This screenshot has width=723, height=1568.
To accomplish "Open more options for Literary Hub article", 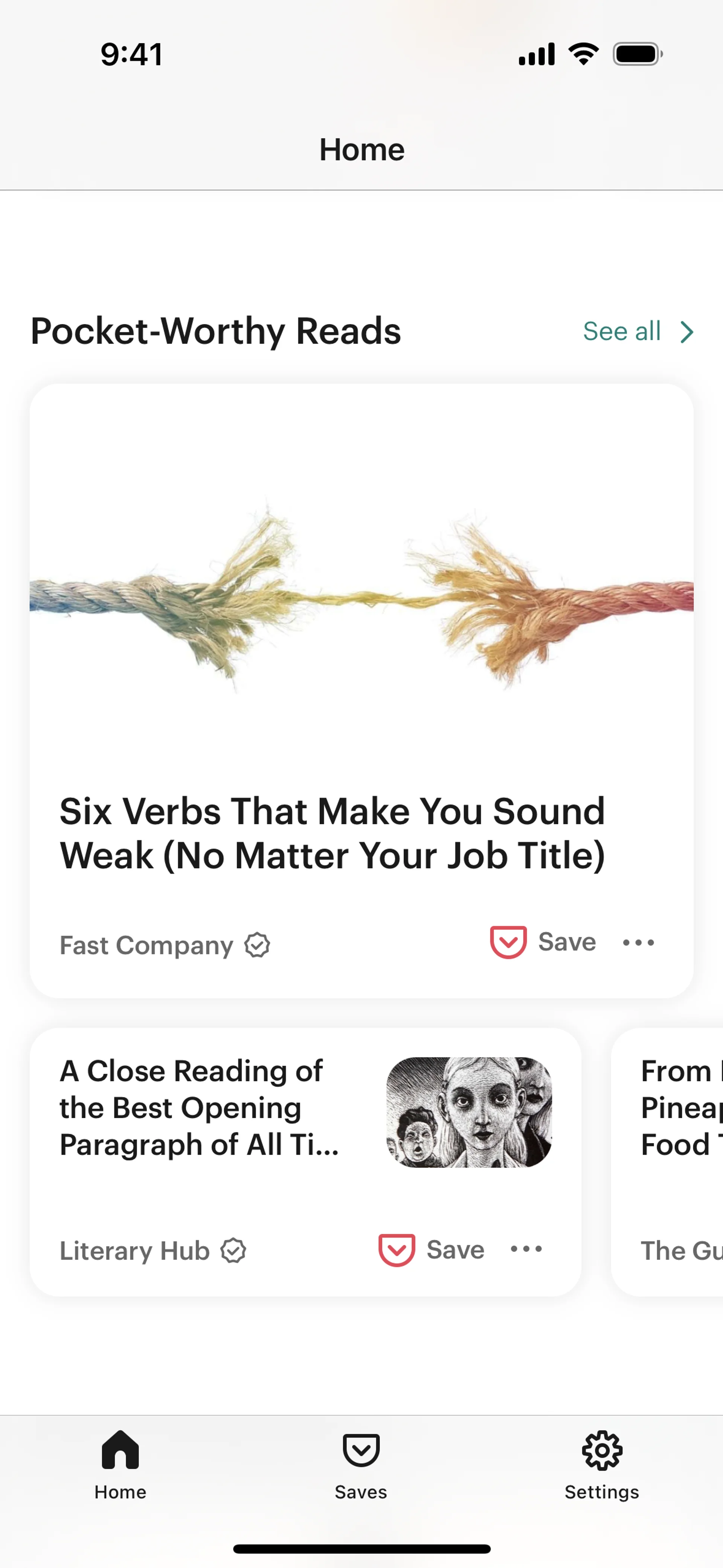I will [526, 1250].
